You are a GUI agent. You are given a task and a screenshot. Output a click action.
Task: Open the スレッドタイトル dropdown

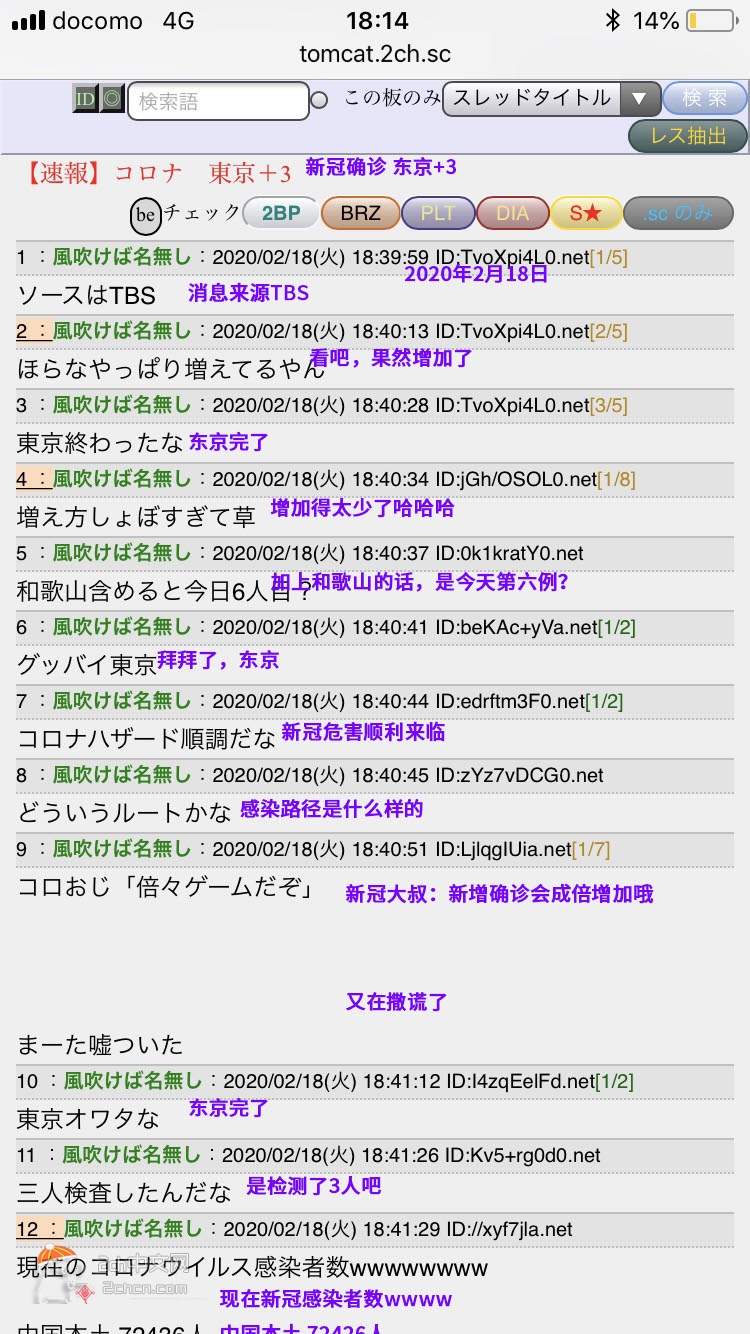coord(551,98)
